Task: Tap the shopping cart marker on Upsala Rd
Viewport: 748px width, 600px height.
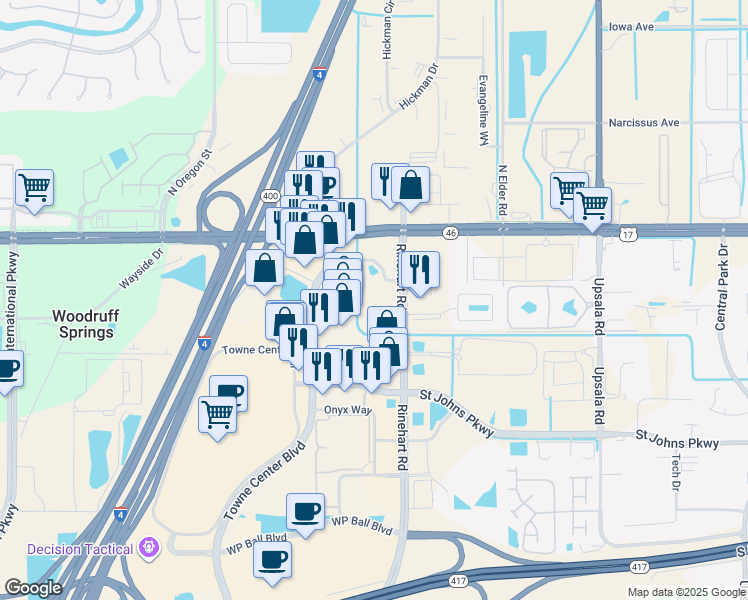Action: [592, 205]
